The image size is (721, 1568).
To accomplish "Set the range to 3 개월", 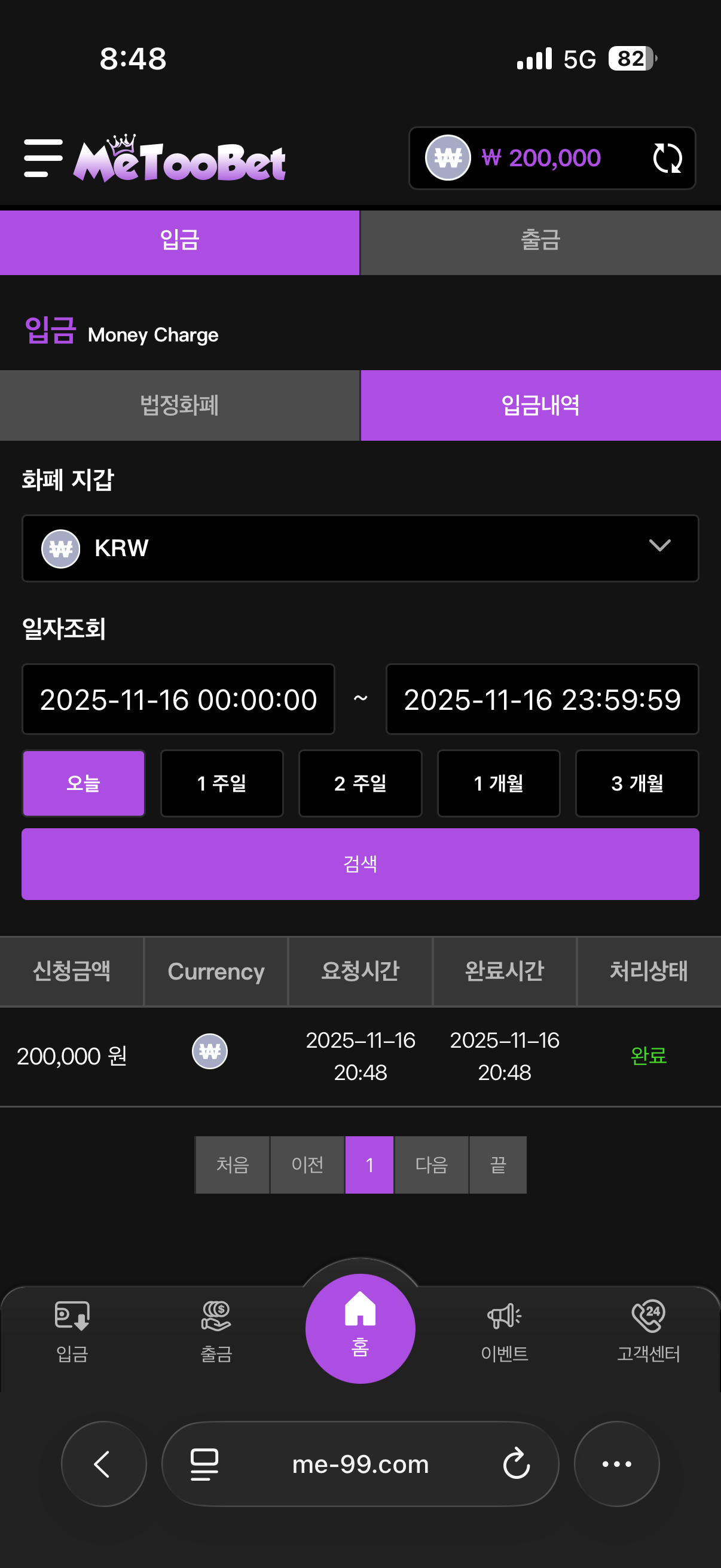I will tap(637, 783).
